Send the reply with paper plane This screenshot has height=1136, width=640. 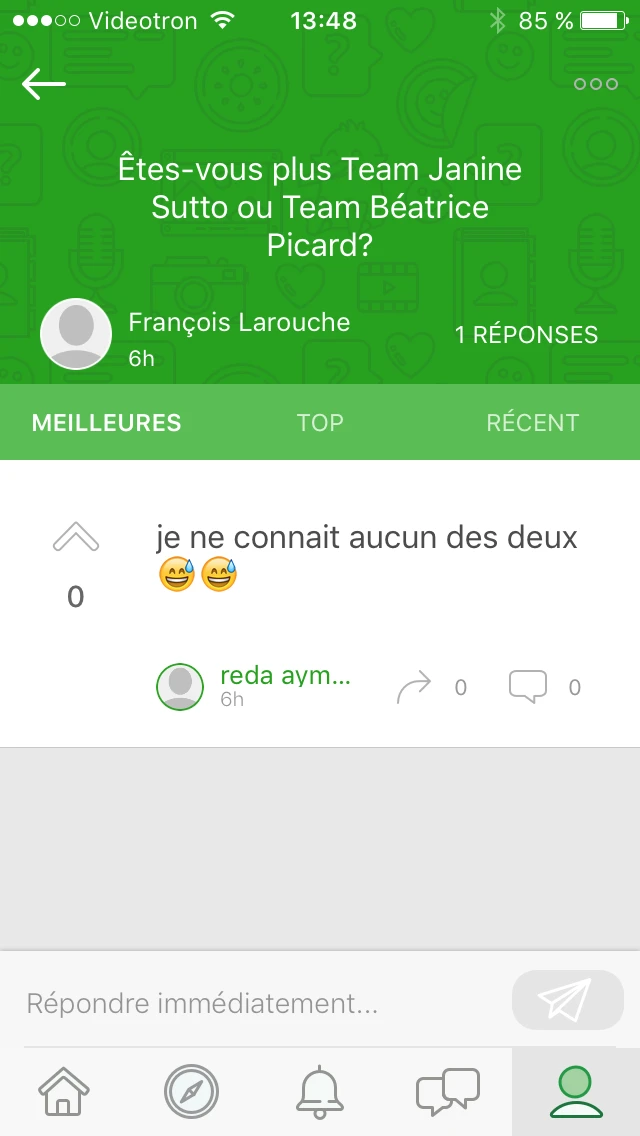[566, 1000]
